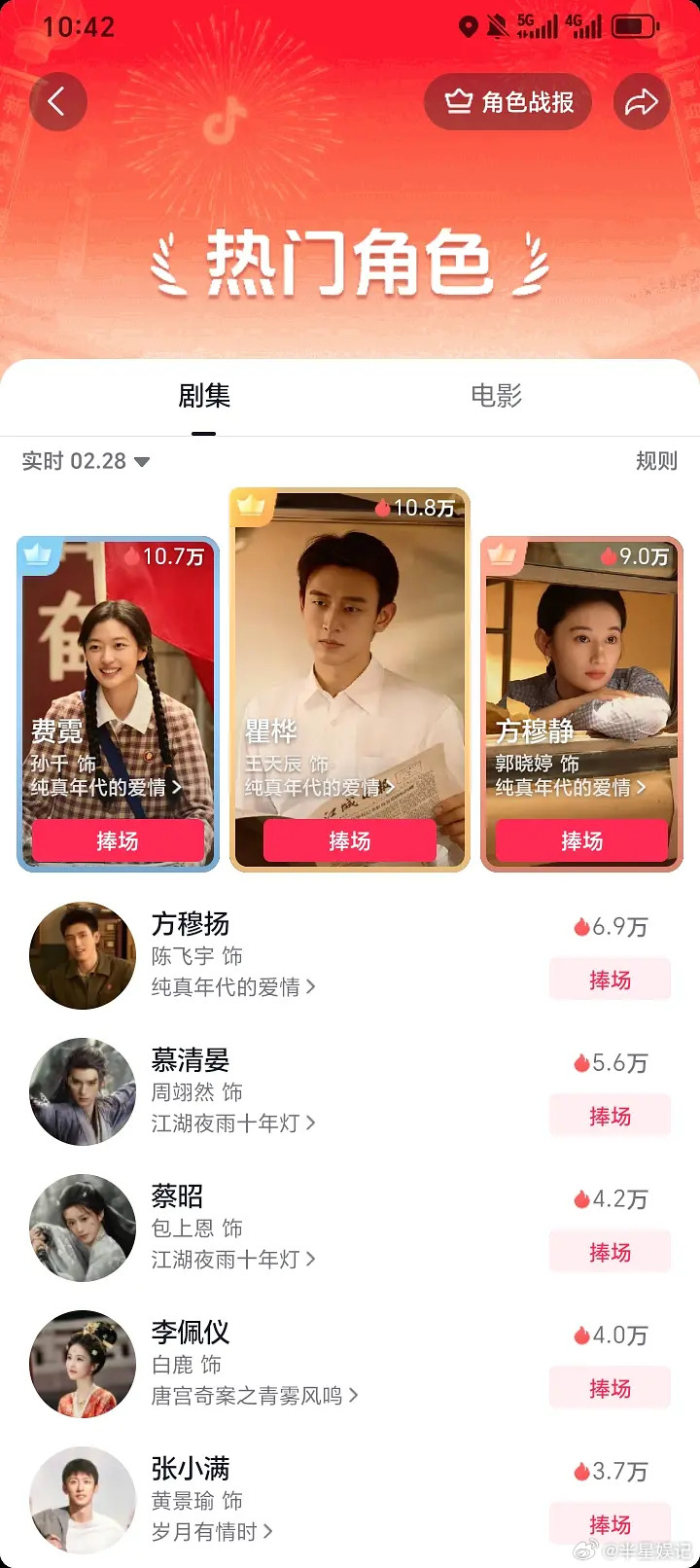The height and width of the screenshot is (1568, 700).
Task: Tap 捧场 to support 瞿桦
Action: coord(348,840)
